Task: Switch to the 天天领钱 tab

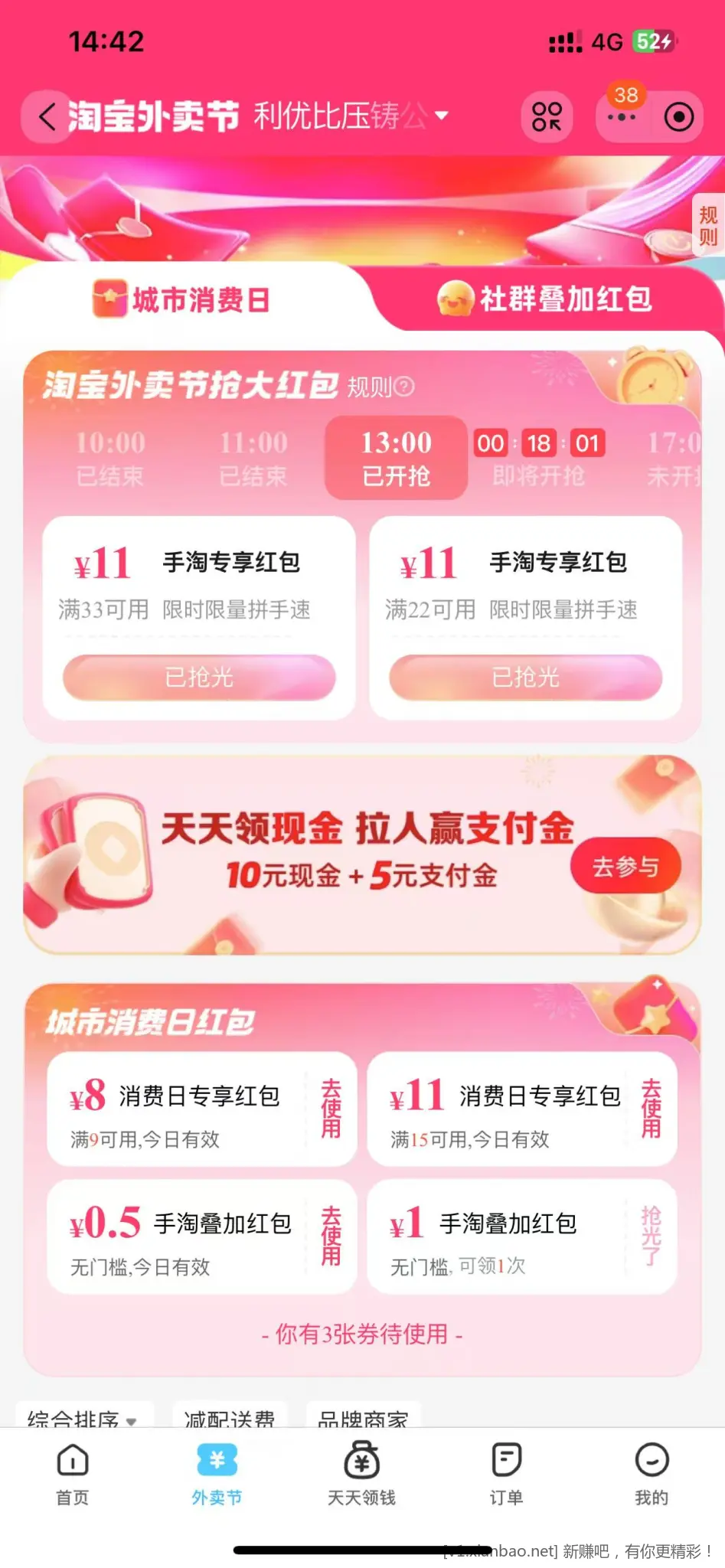Action: tap(361, 1475)
